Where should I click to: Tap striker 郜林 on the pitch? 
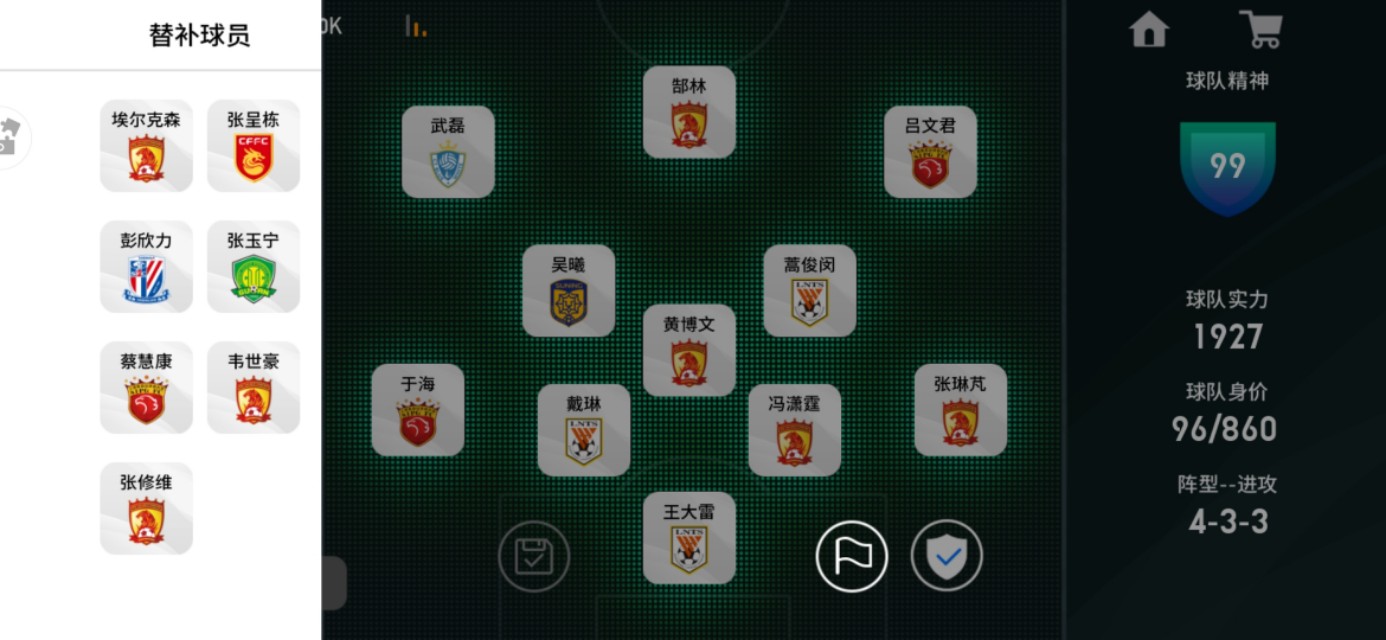pyautogui.click(x=689, y=112)
